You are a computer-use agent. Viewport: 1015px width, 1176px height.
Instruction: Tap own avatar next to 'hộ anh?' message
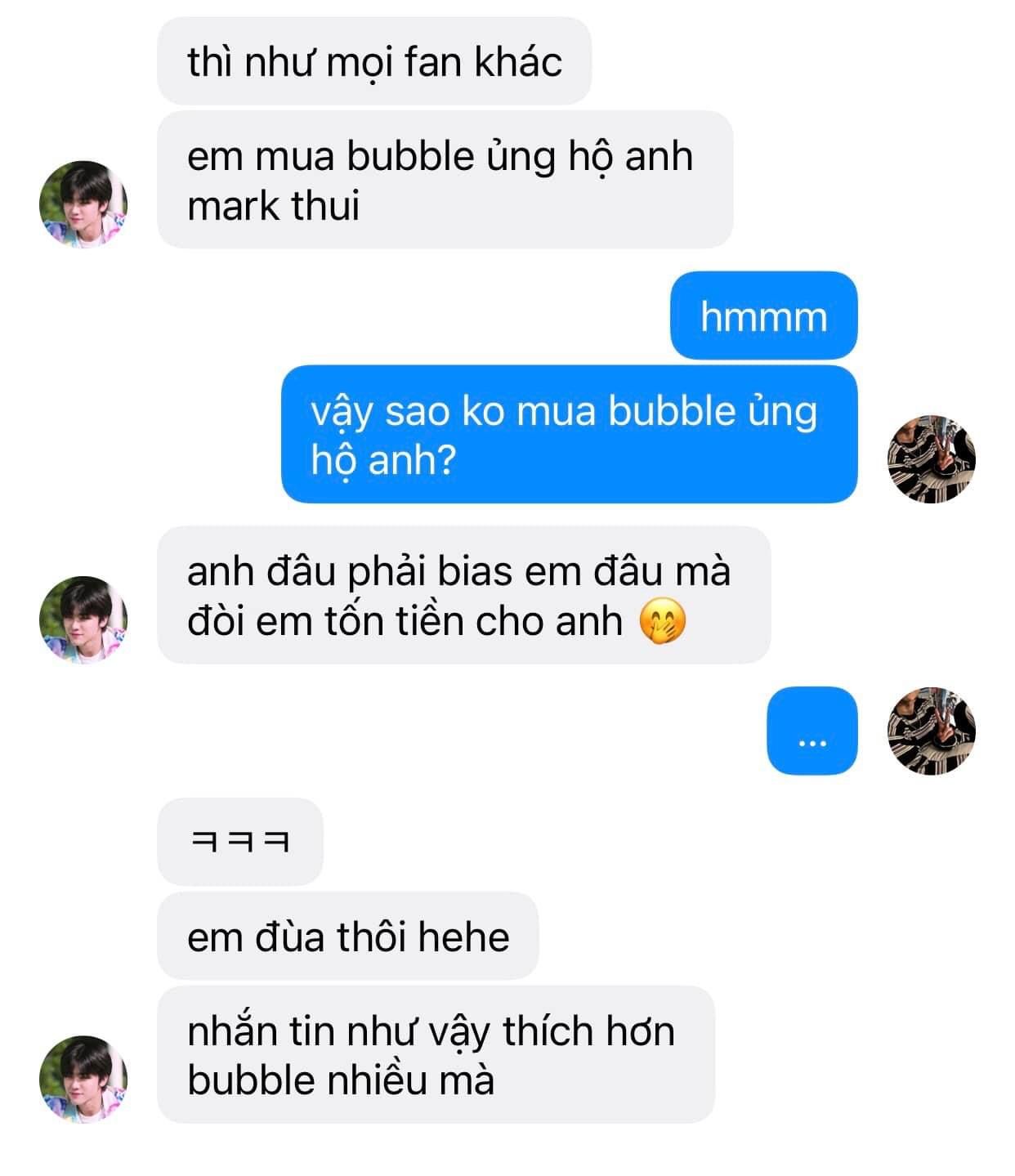coord(931,458)
